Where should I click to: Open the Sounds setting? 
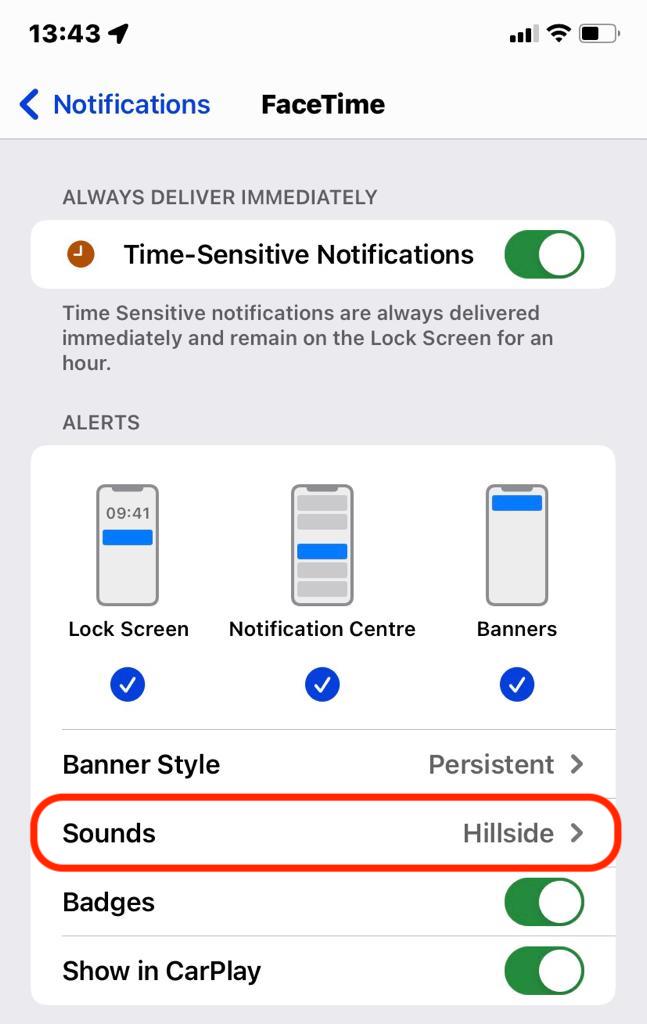(x=323, y=833)
